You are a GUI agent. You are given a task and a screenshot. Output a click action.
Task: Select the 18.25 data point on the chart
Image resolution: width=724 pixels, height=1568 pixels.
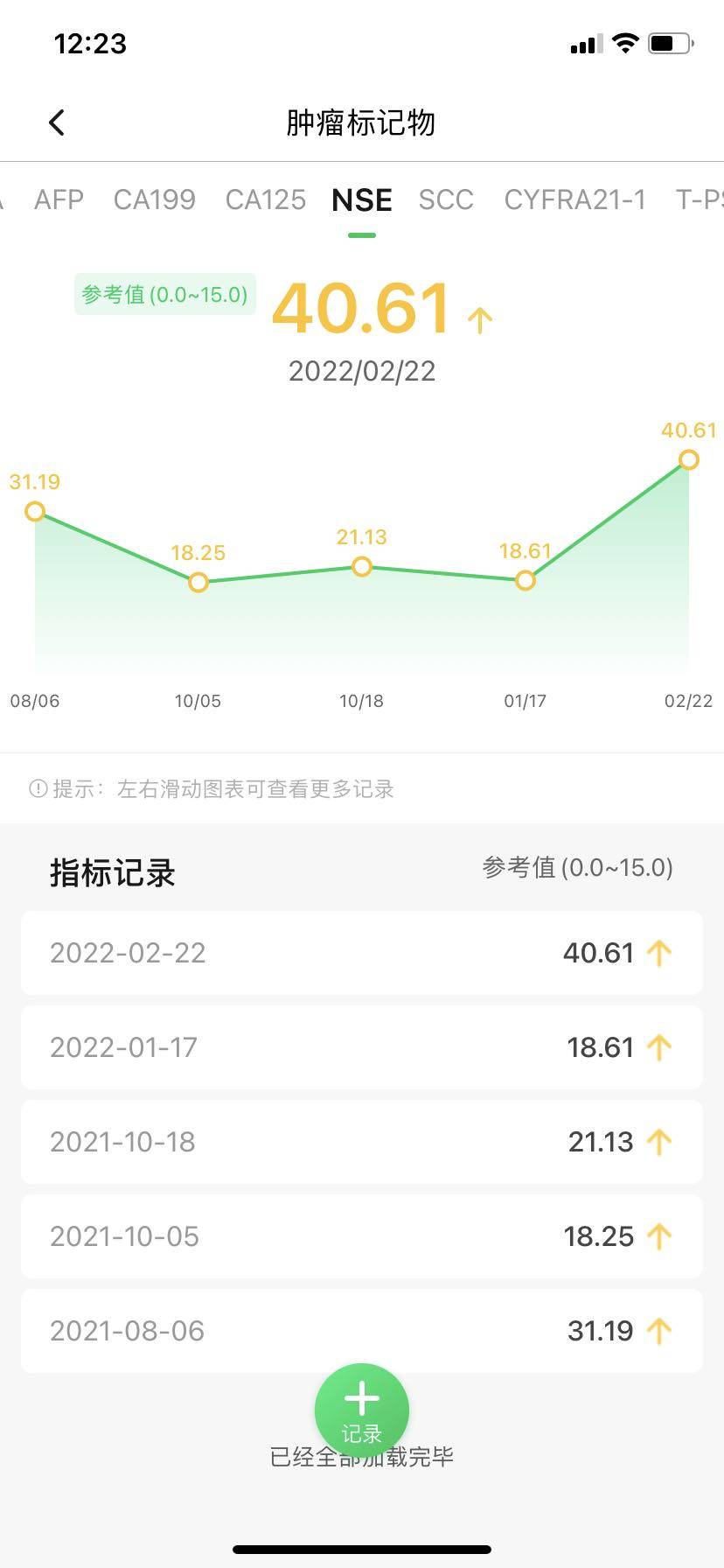pyautogui.click(x=198, y=582)
